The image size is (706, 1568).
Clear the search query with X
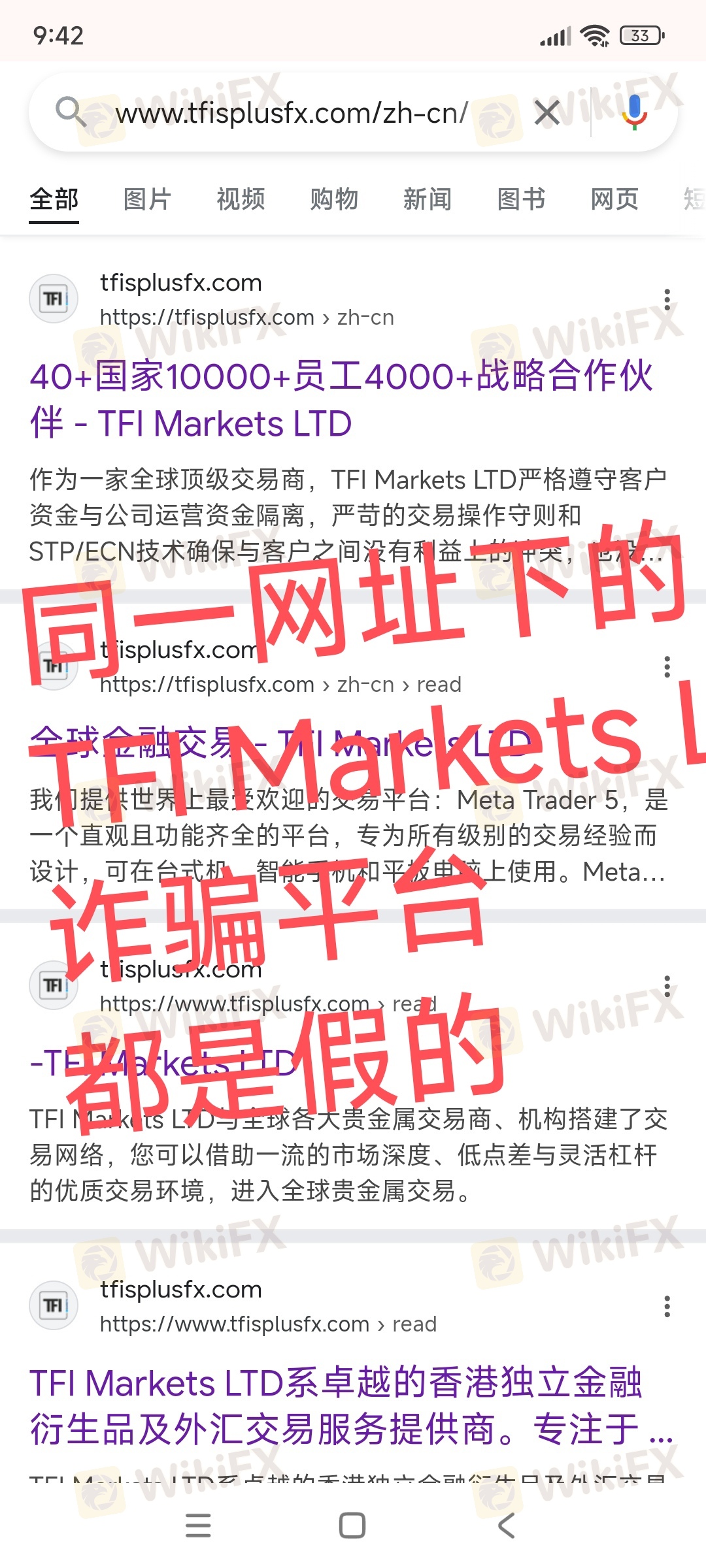[x=547, y=113]
